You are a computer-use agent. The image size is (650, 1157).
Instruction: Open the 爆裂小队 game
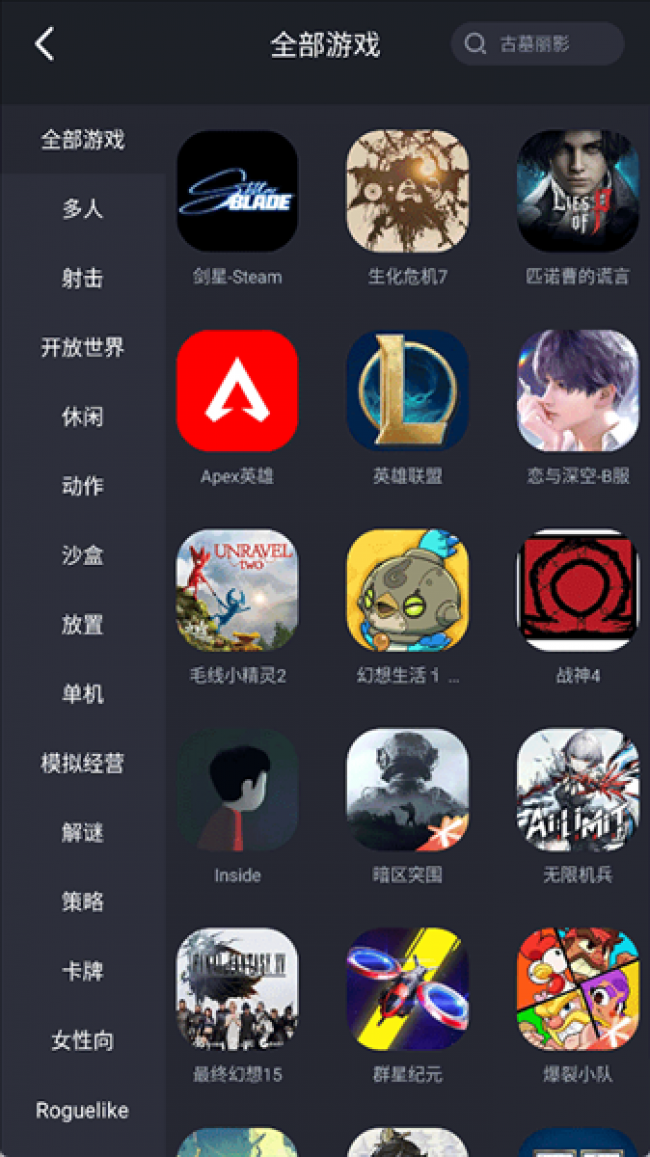point(577,989)
